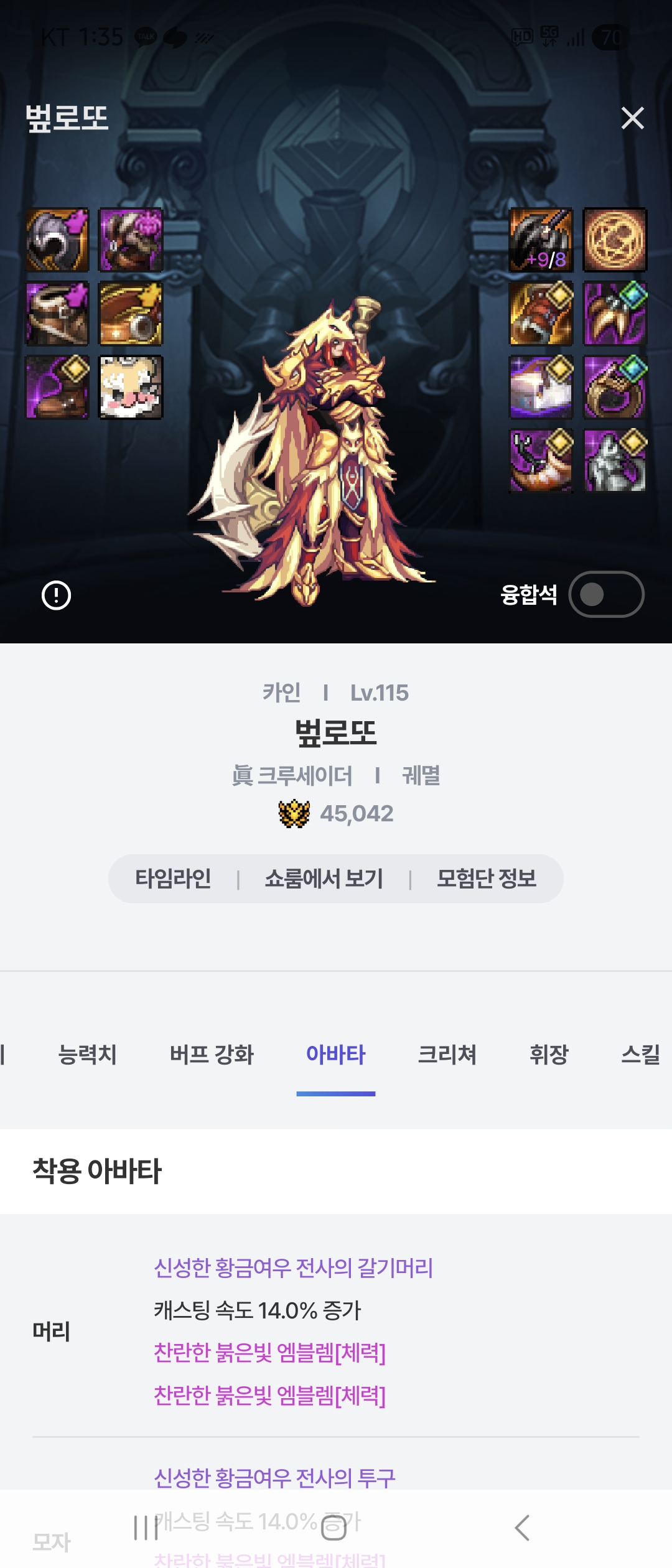
Task: Open the golden magic circle item slot
Action: click(x=615, y=240)
